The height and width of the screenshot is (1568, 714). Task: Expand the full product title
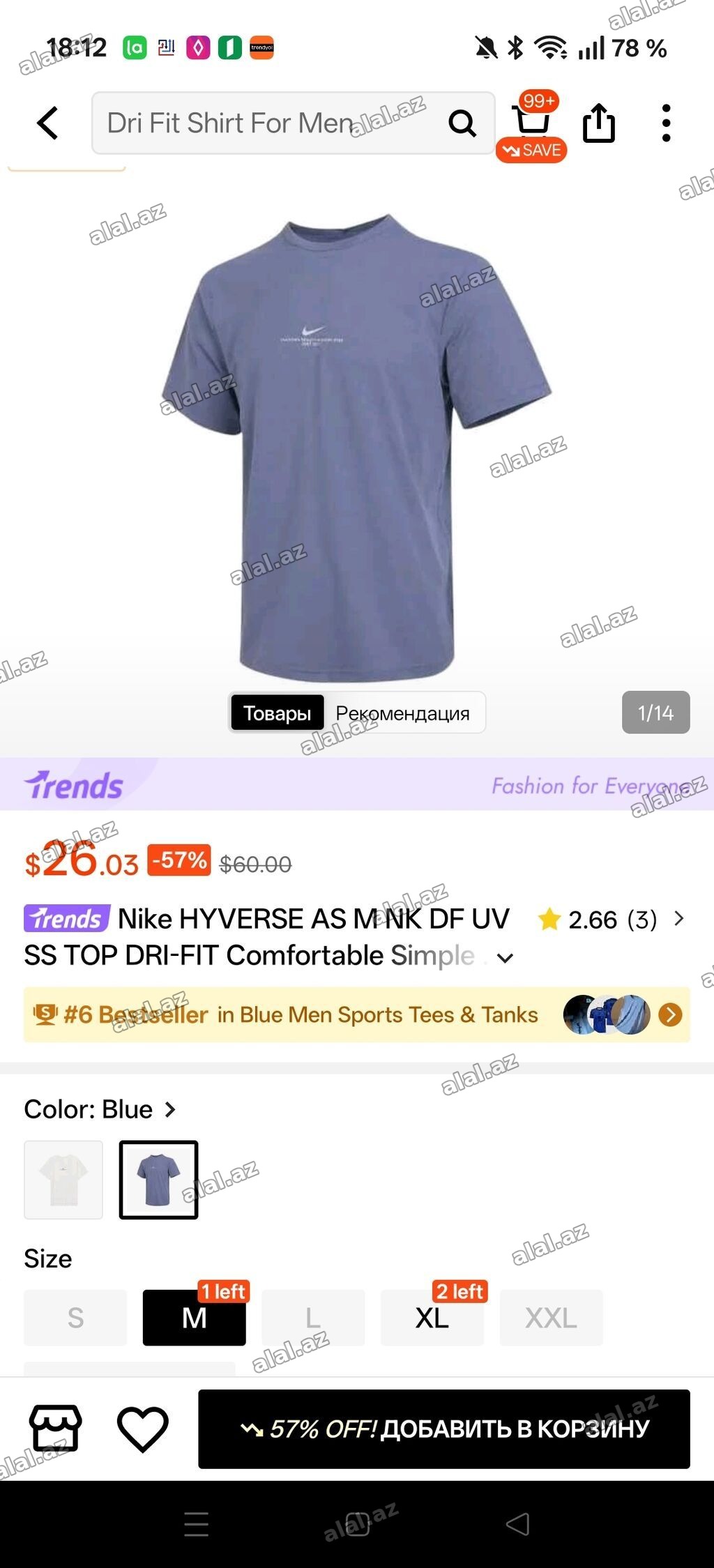tap(505, 958)
